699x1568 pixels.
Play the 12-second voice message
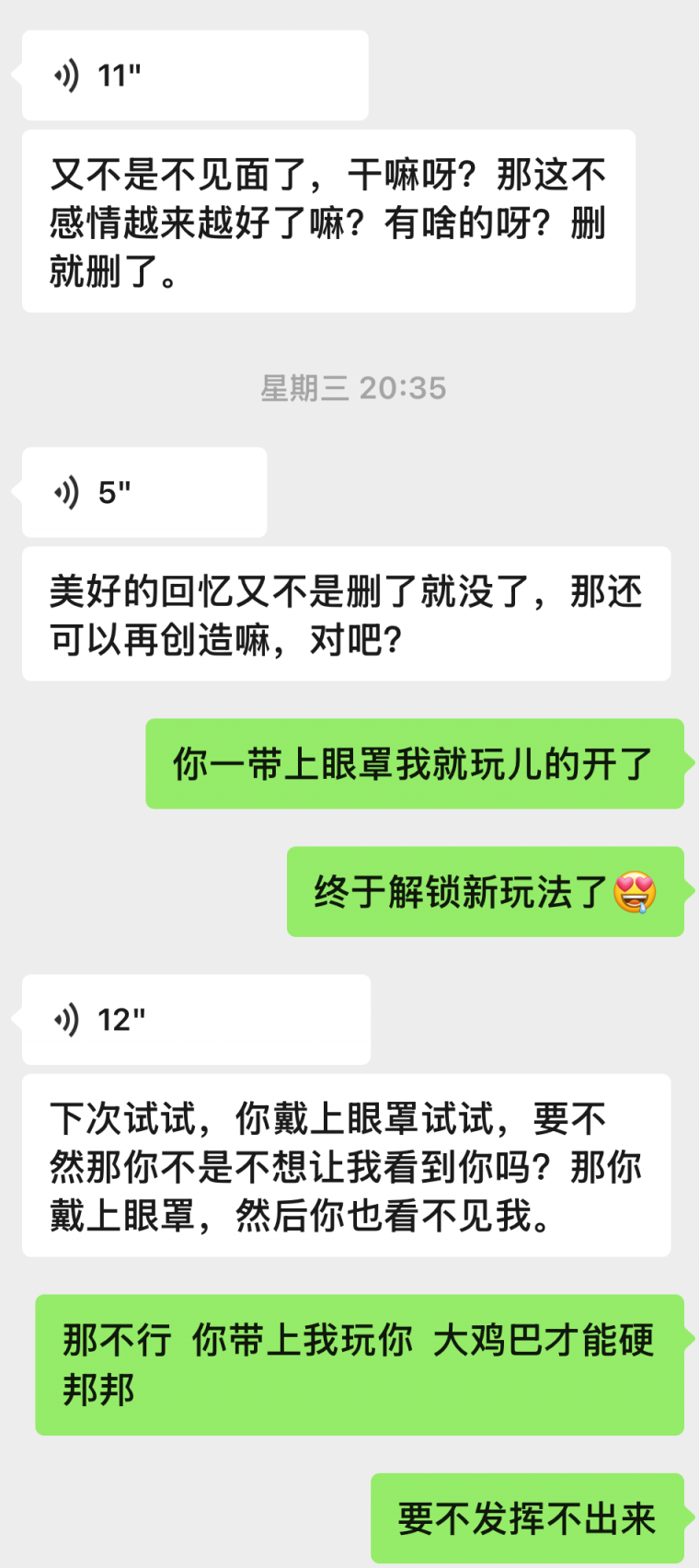pos(196,1020)
